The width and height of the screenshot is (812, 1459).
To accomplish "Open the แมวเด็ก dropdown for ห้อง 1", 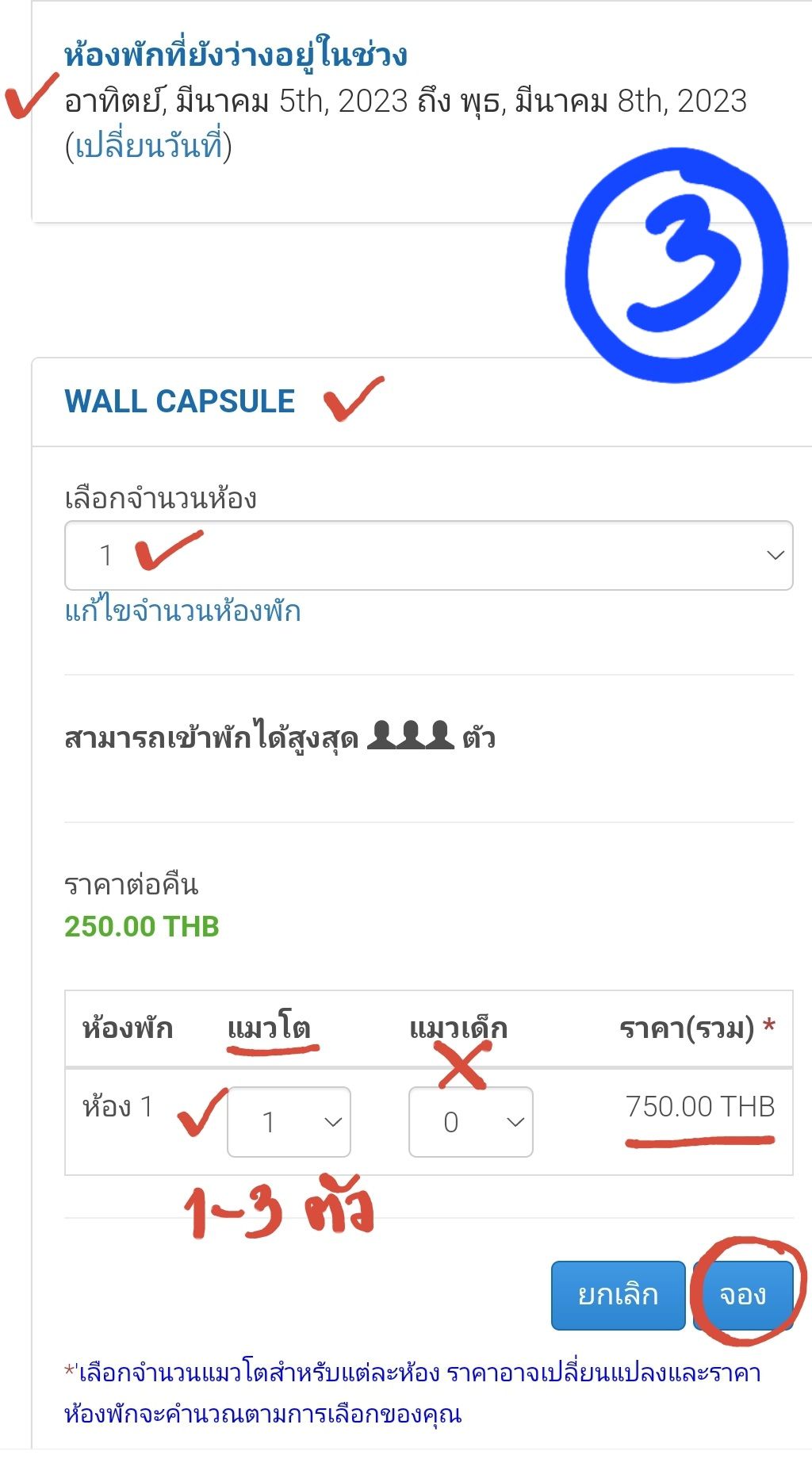I will [471, 1121].
